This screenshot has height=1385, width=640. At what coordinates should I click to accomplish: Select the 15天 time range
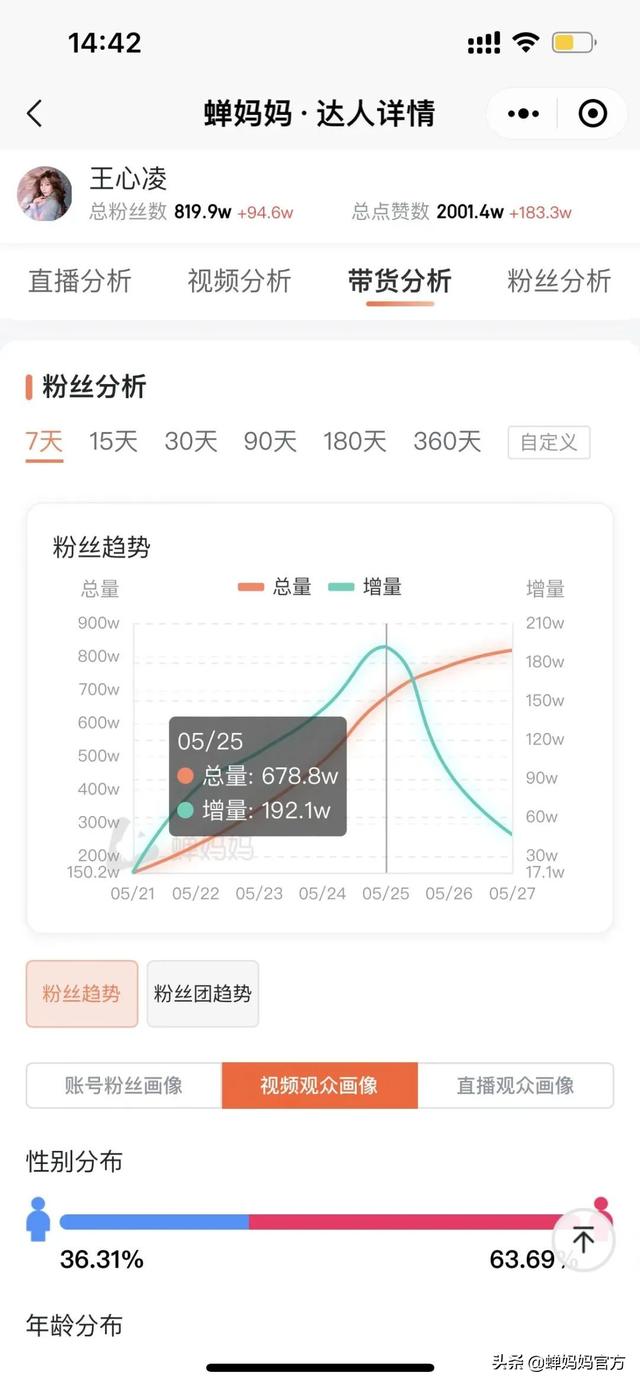coord(113,441)
